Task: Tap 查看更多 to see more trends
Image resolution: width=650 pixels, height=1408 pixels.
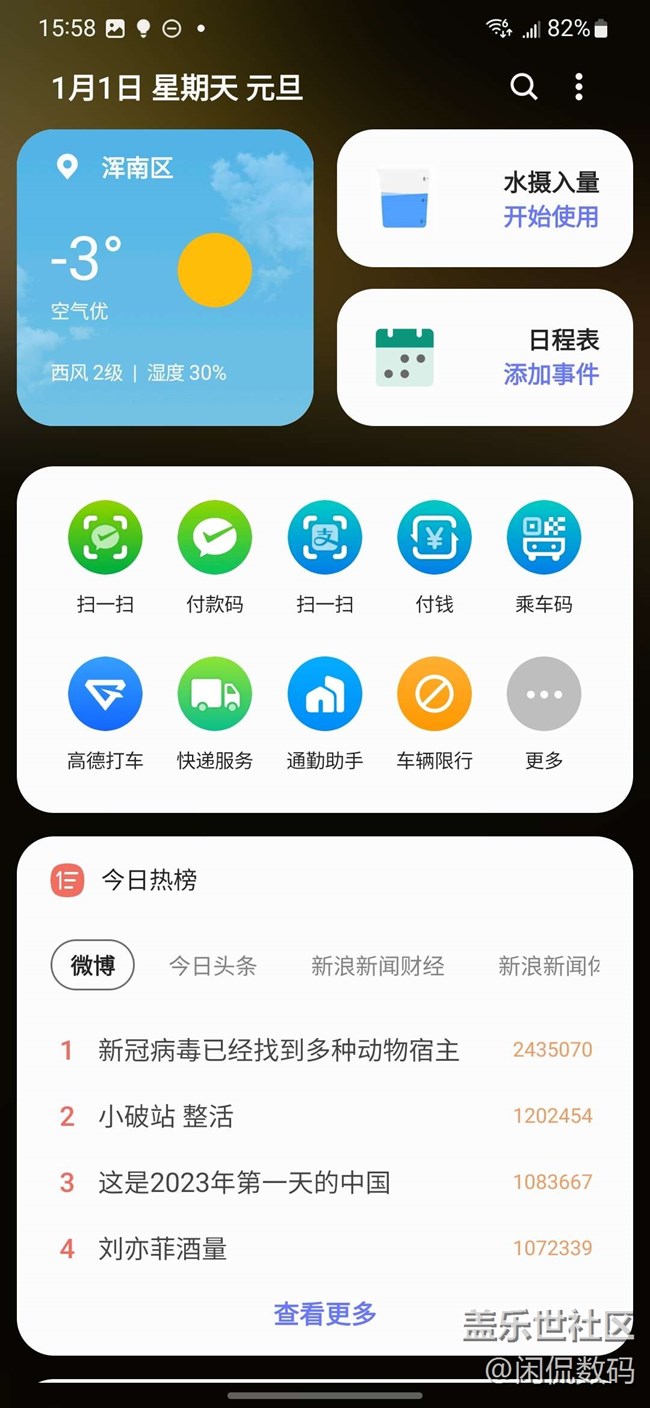Action: tap(325, 1313)
